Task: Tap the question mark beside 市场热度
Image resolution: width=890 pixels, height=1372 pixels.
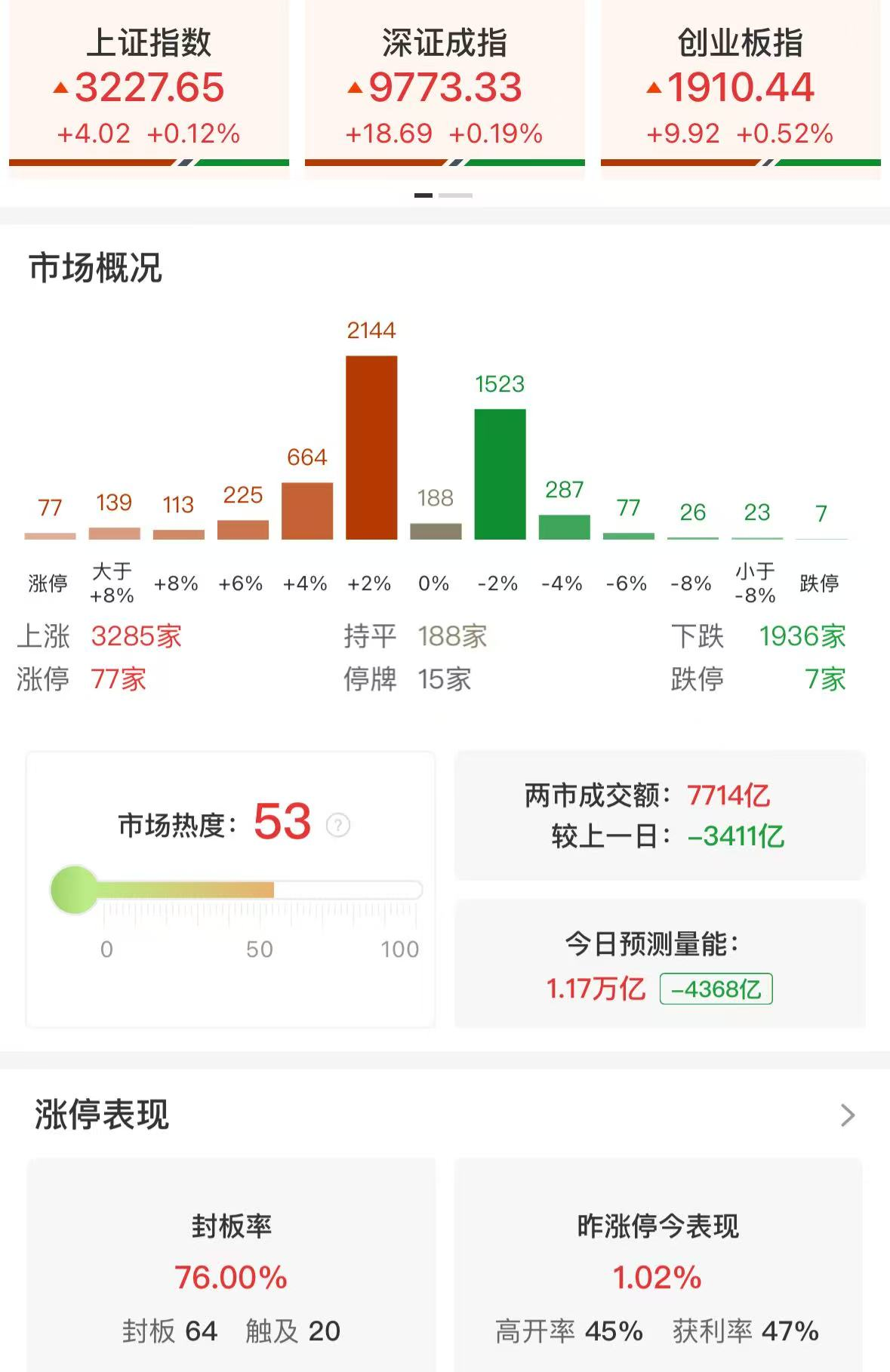Action: 338,825
